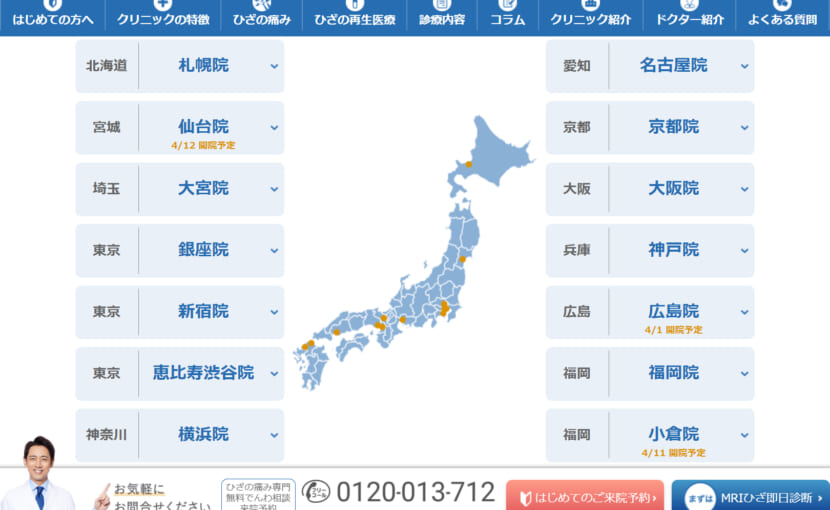830x510 pixels.
Task: Open the はじめての方へ menu item
Action: coord(53,17)
